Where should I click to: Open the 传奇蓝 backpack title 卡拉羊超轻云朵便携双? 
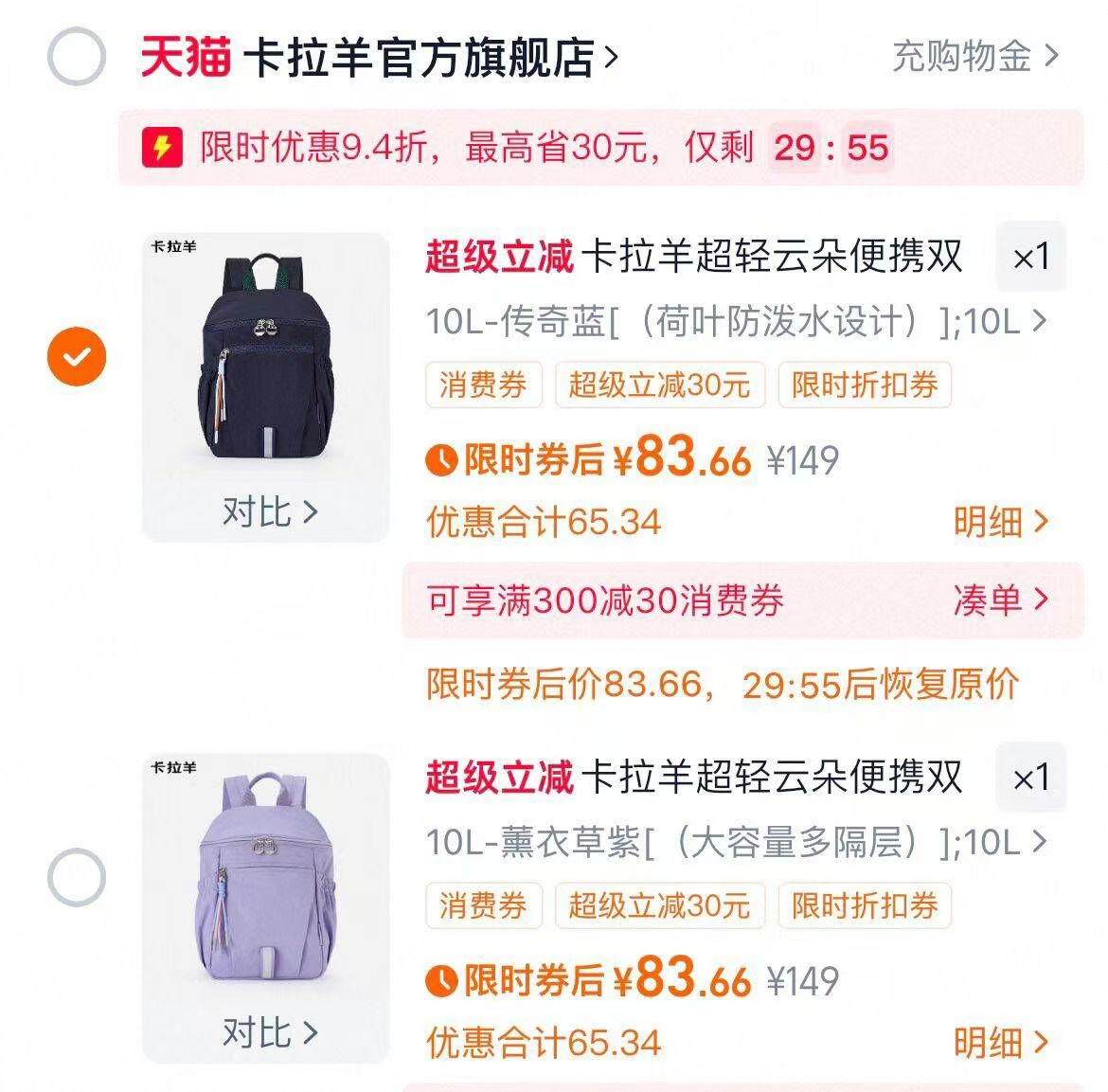click(x=771, y=257)
